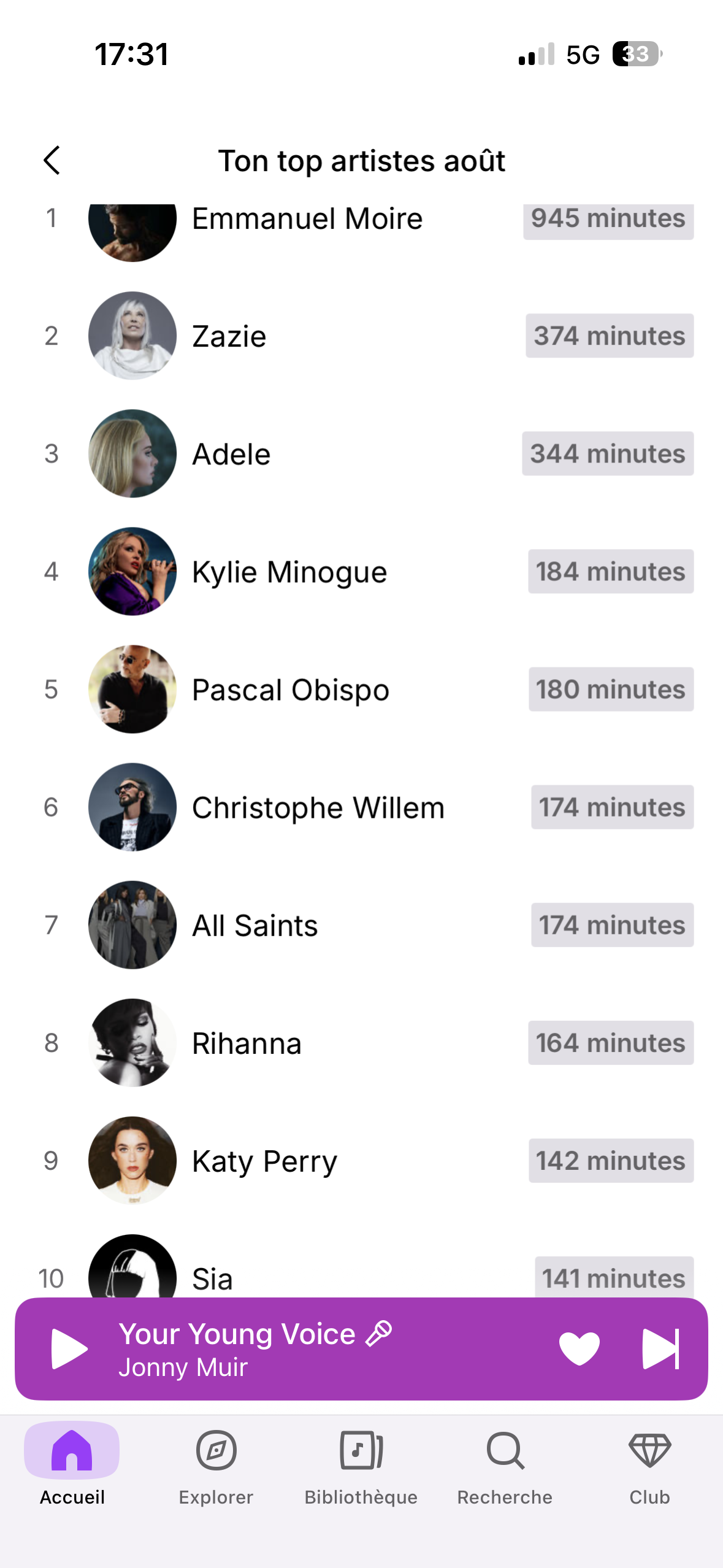Open Katy Perry's artist row
The image size is (723, 1568).
pyautogui.click(x=361, y=1160)
